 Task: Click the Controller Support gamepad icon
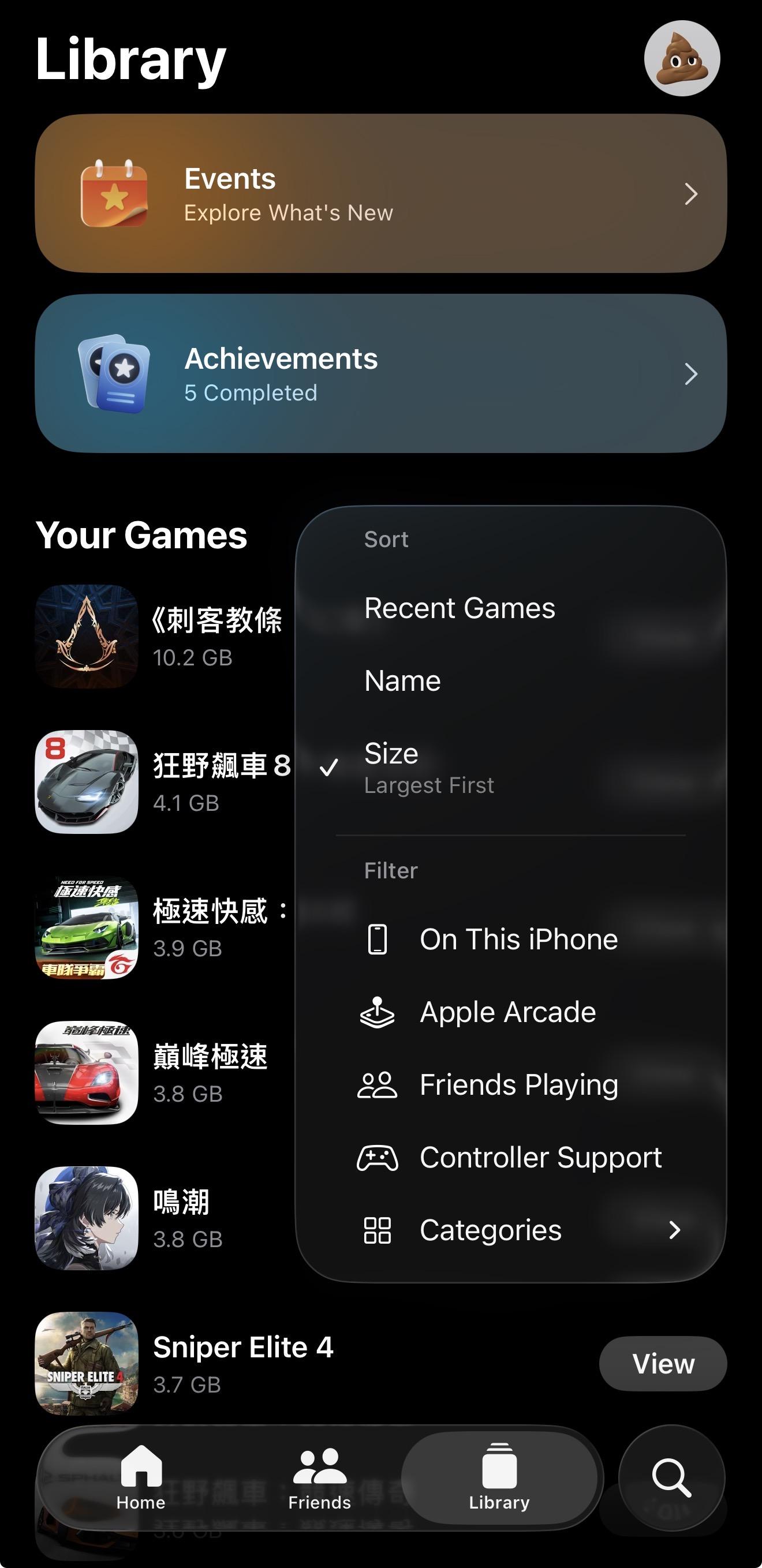(x=378, y=1157)
